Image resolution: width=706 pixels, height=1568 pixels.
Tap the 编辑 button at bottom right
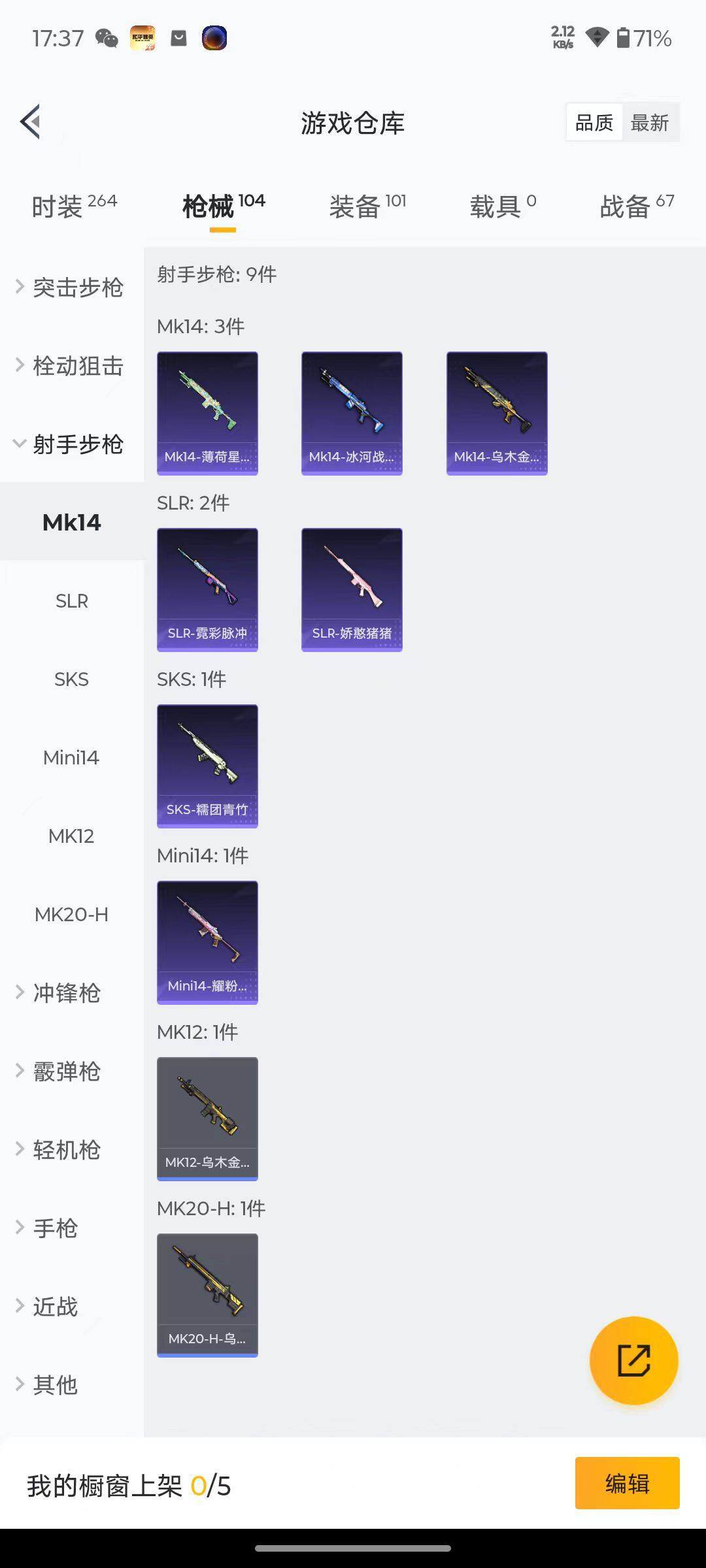(626, 1484)
